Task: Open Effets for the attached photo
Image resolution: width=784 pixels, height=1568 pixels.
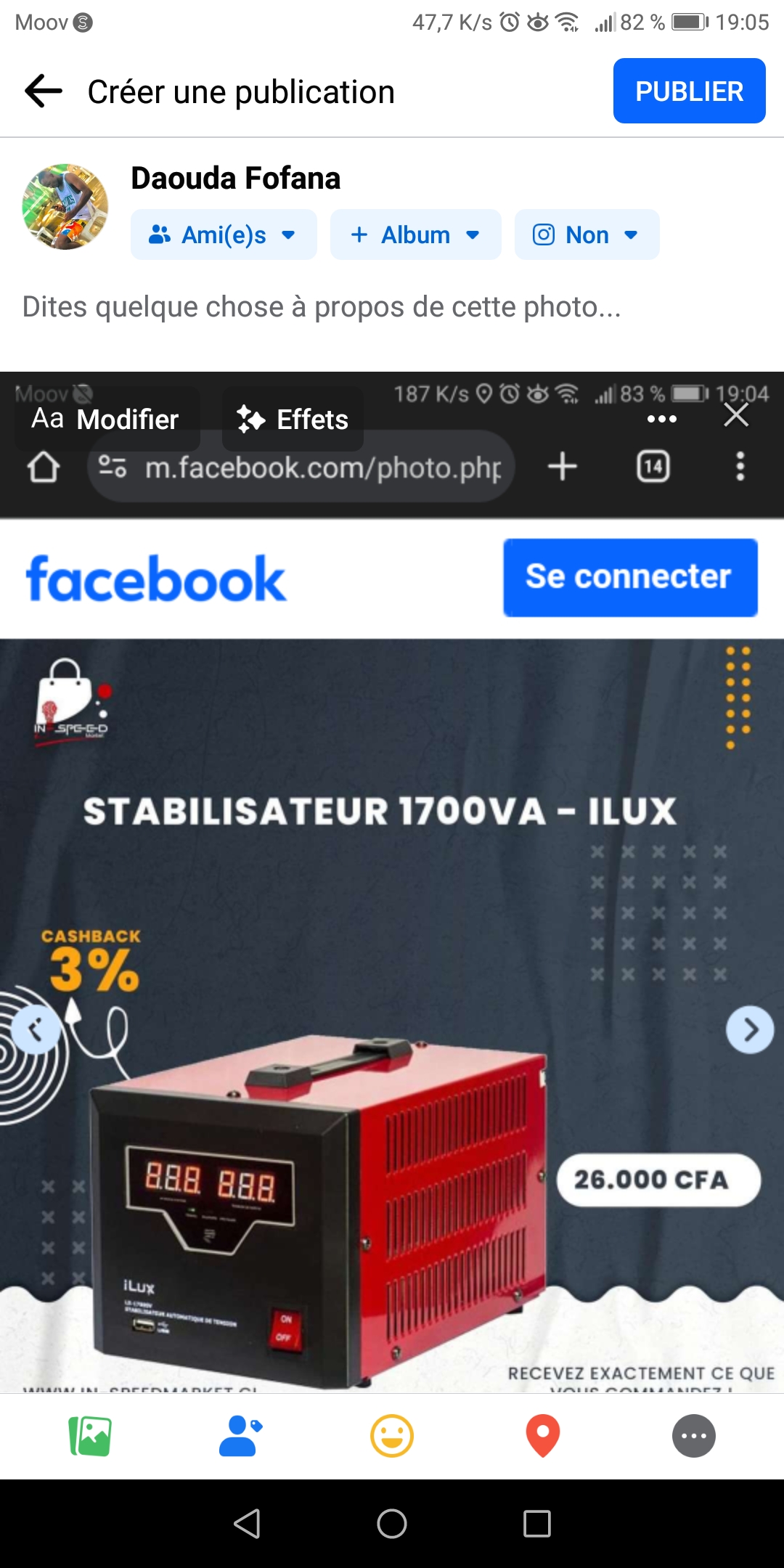Action: pyautogui.click(x=293, y=419)
